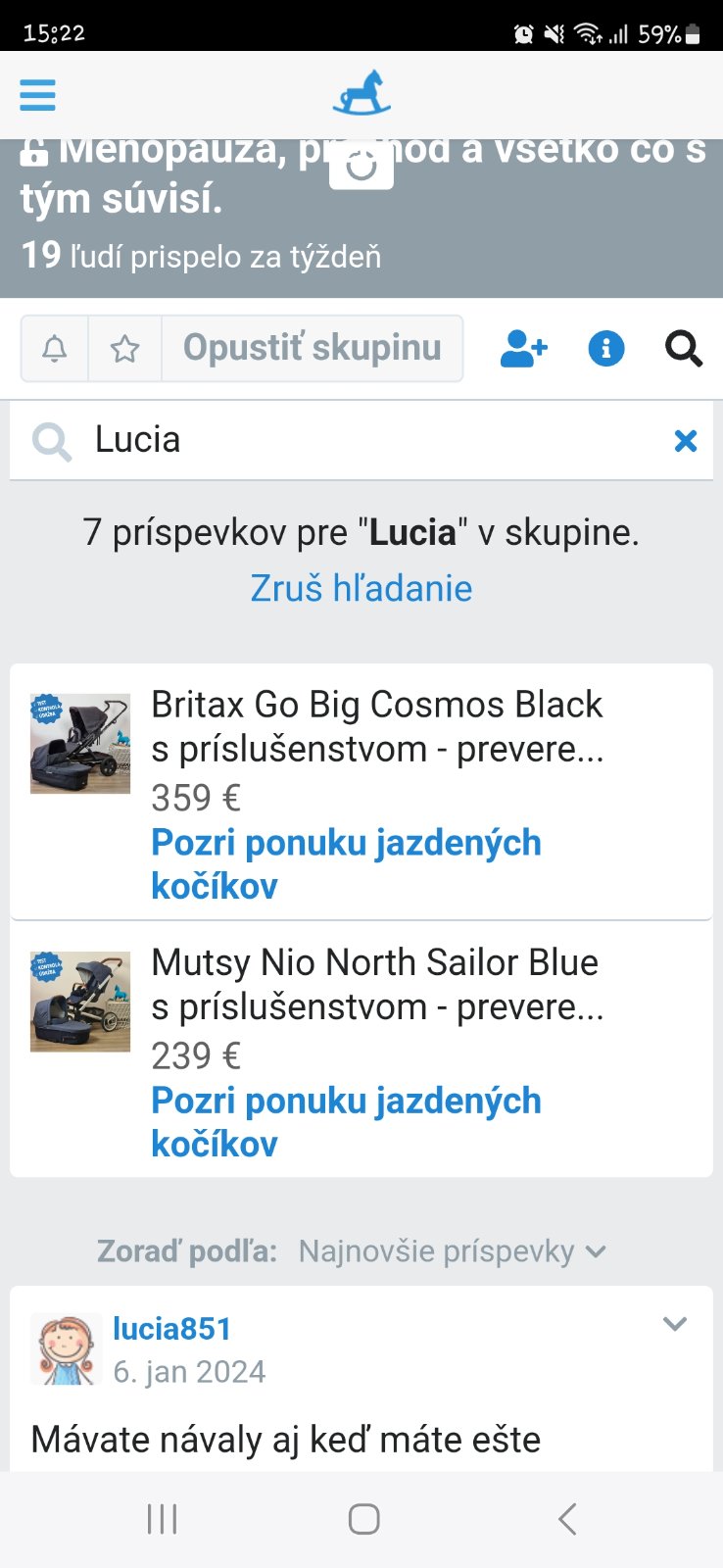The width and height of the screenshot is (723, 1568).
Task: Open the Mutsy Nio North Sailor Blue listing
Action: [x=376, y=984]
